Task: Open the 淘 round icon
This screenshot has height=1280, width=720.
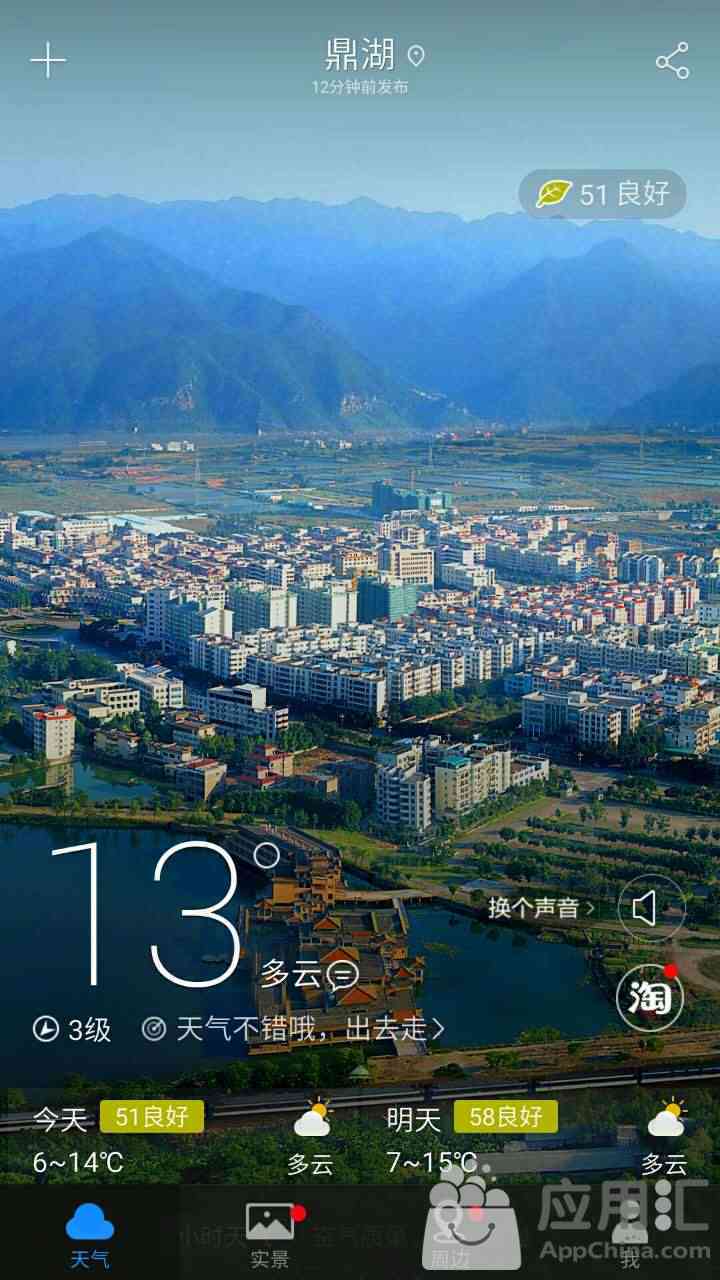Action: coord(650,998)
